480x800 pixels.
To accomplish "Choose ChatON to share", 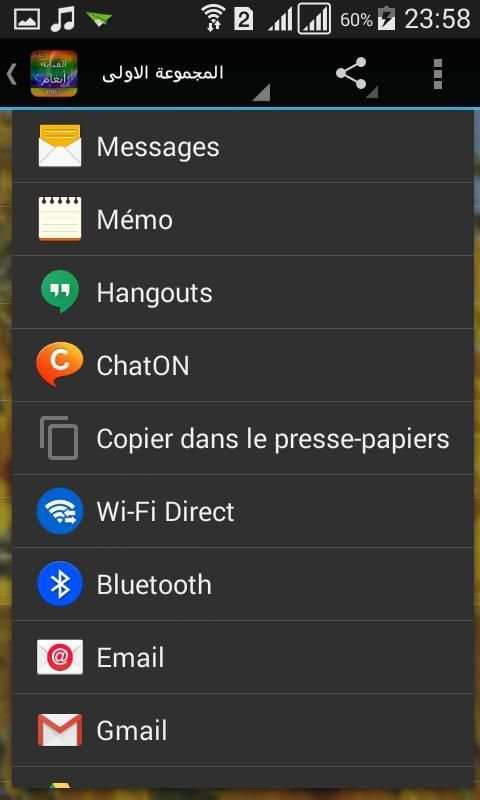I will tap(242, 365).
